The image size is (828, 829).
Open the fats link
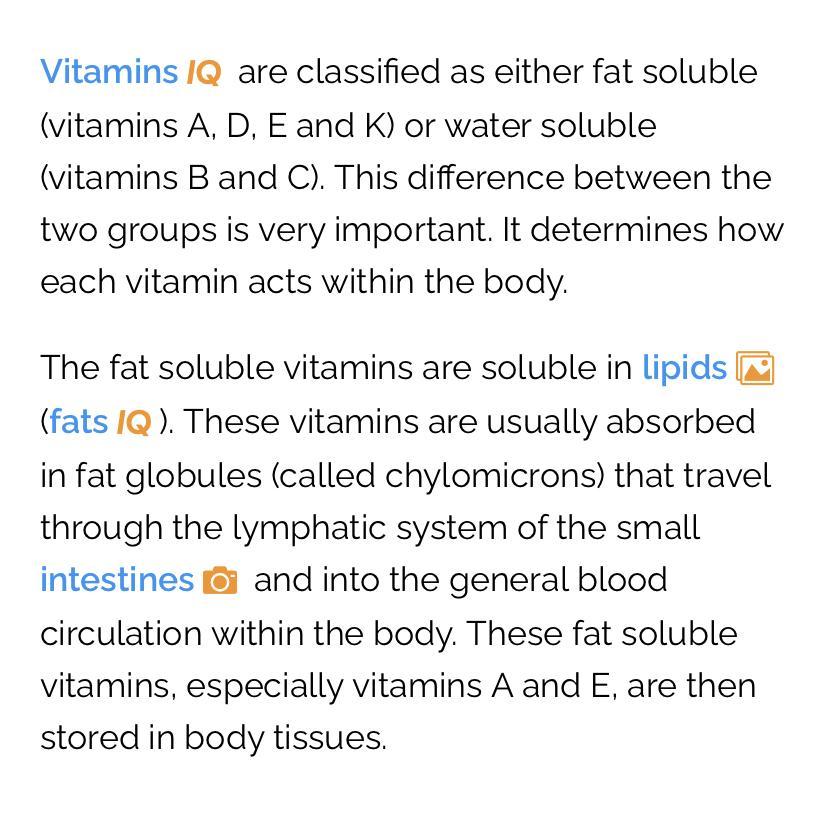click(x=79, y=422)
